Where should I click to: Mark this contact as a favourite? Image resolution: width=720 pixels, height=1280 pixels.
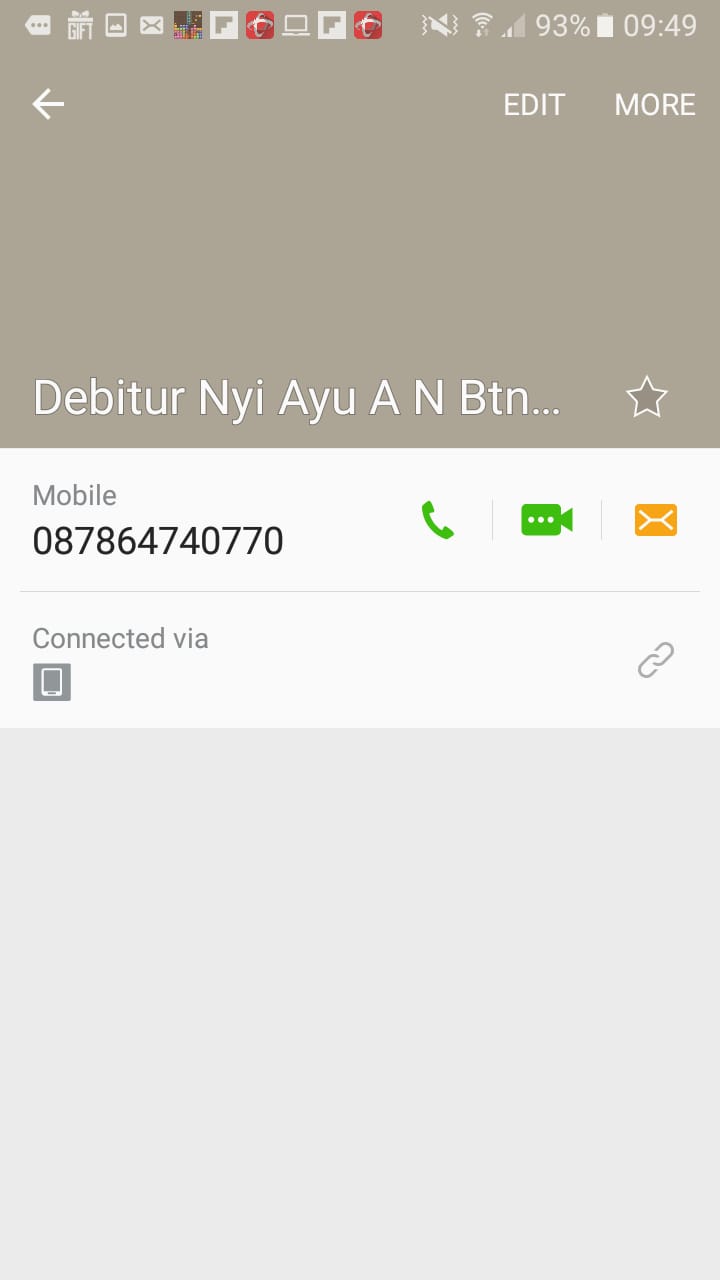coord(646,398)
